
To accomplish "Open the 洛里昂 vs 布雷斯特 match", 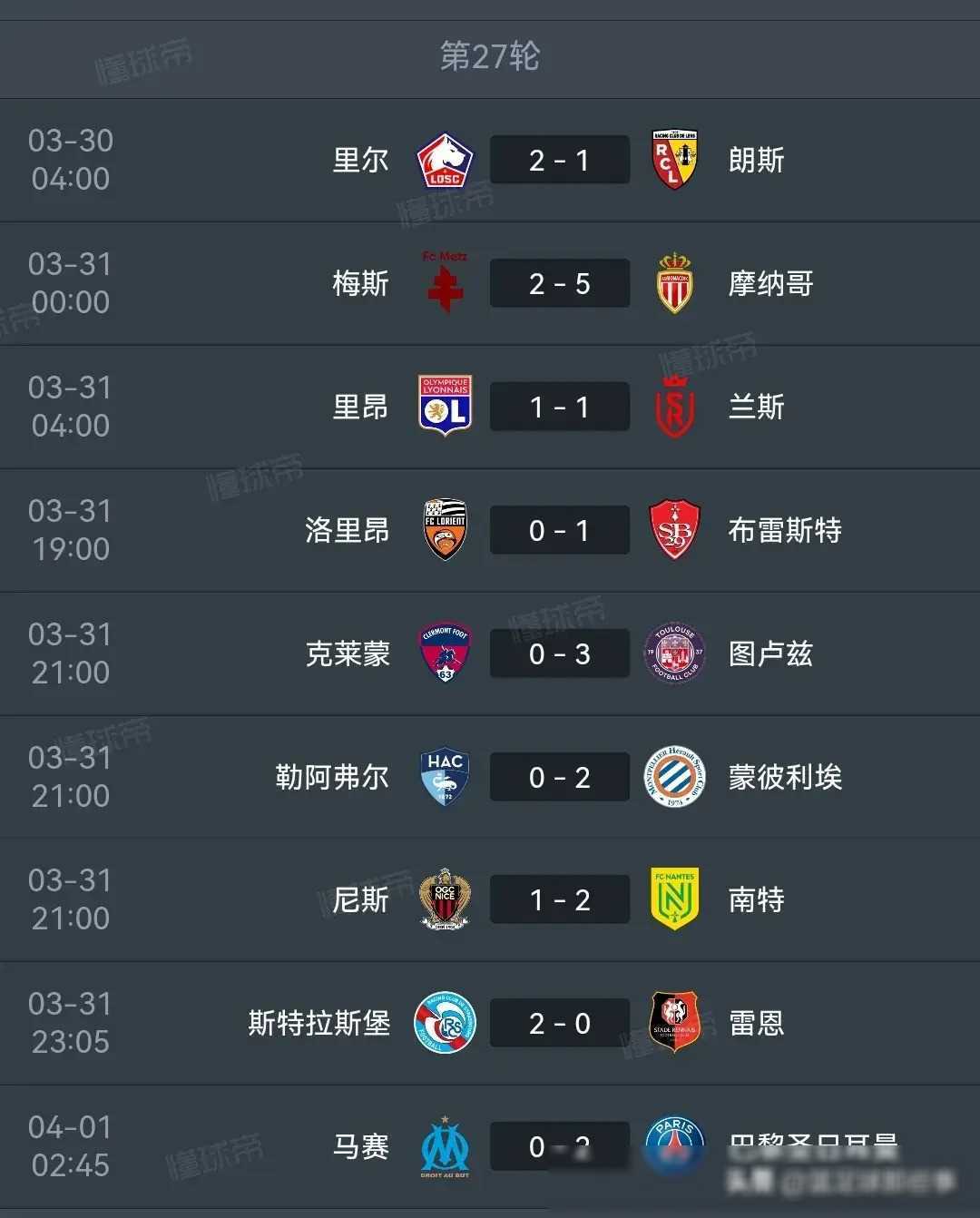I will (559, 531).
